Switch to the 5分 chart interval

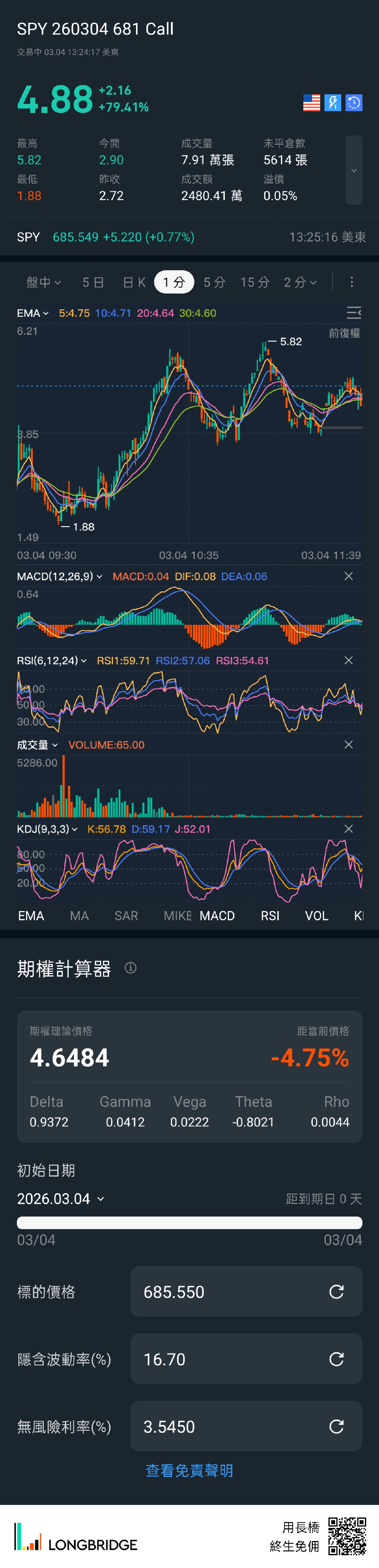pyautogui.click(x=214, y=282)
